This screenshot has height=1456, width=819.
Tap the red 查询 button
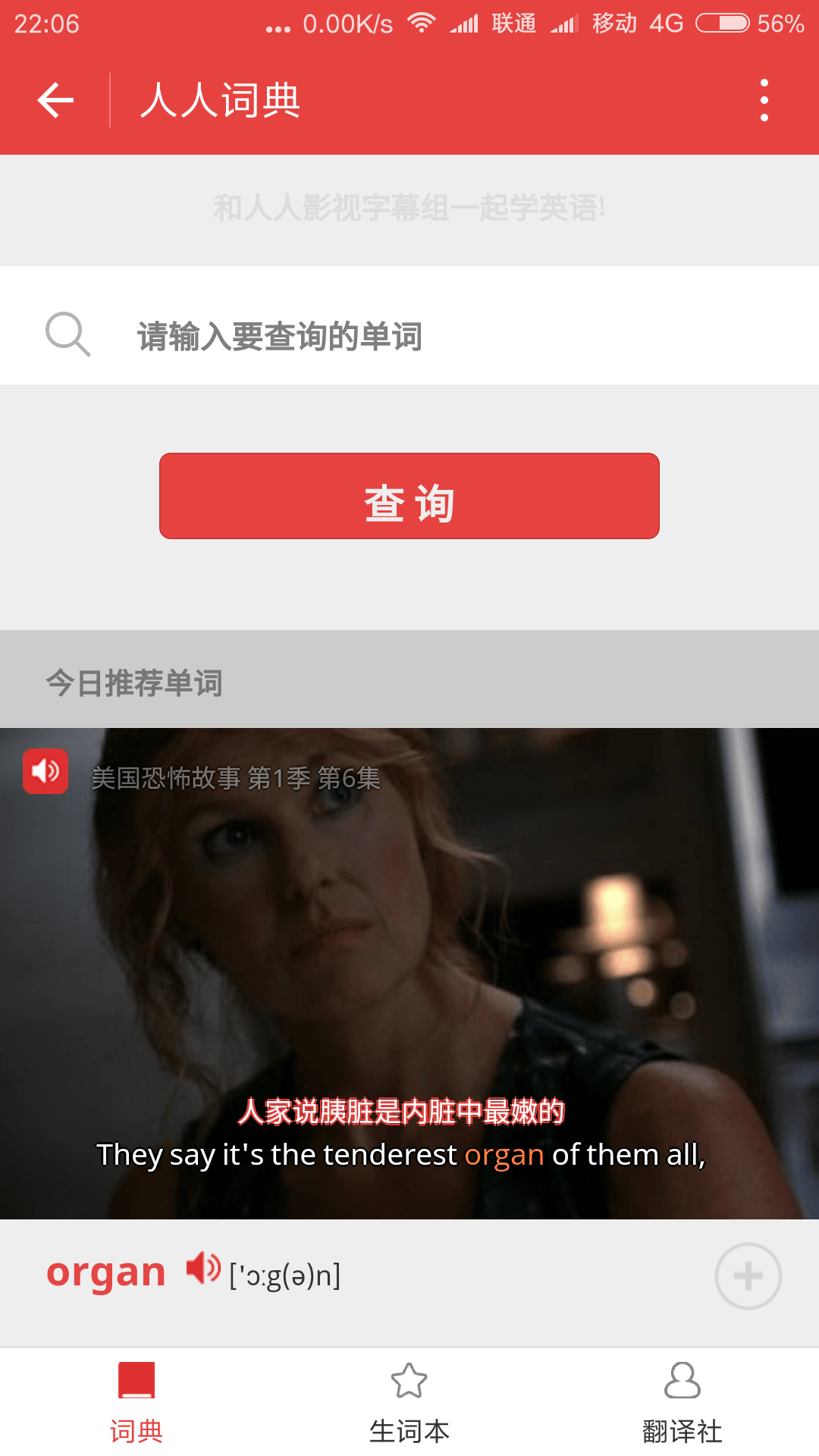[409, 496]
